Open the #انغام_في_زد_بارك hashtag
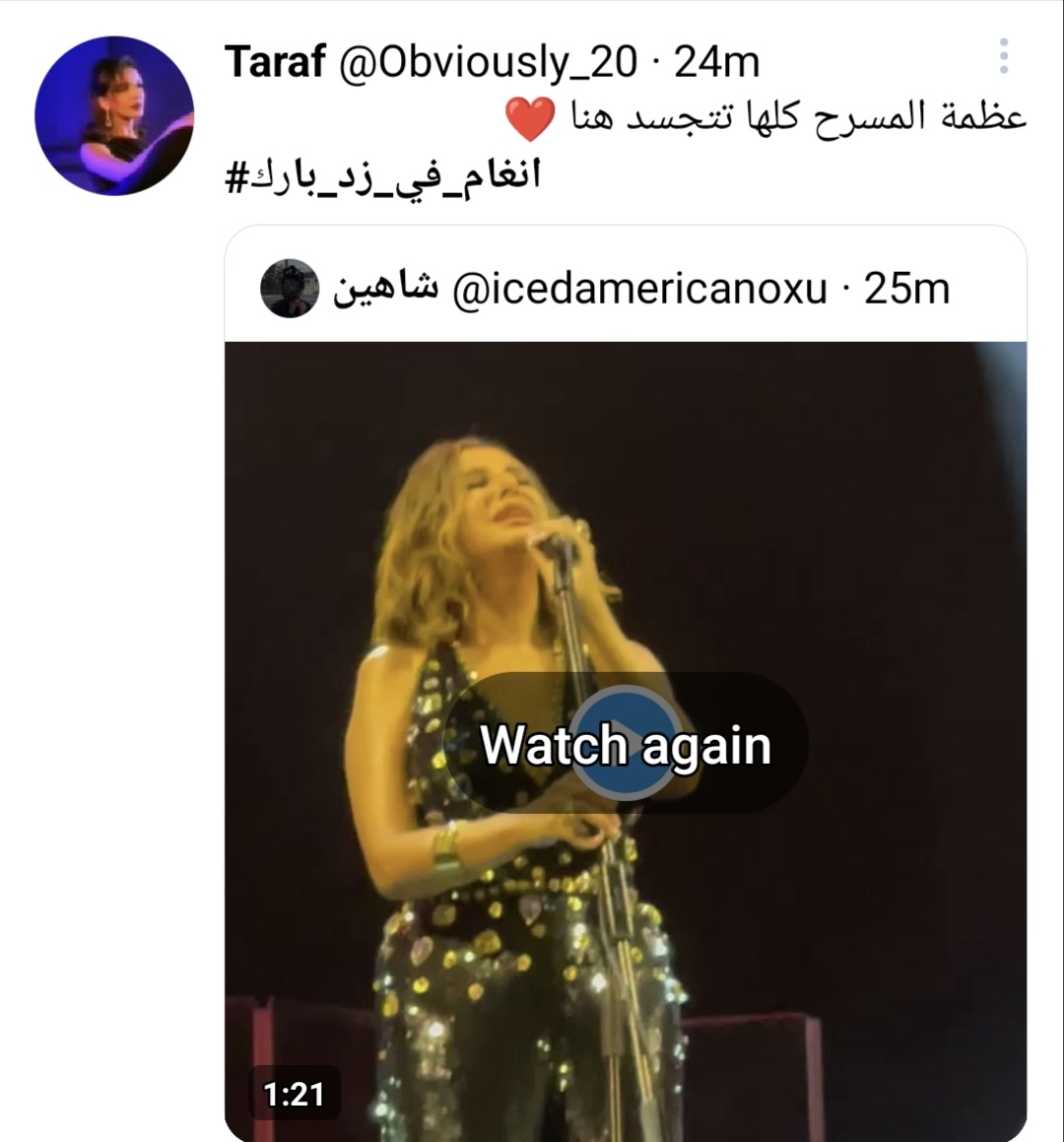This screenshot has height=1142, width=1064. coord(383,177)
